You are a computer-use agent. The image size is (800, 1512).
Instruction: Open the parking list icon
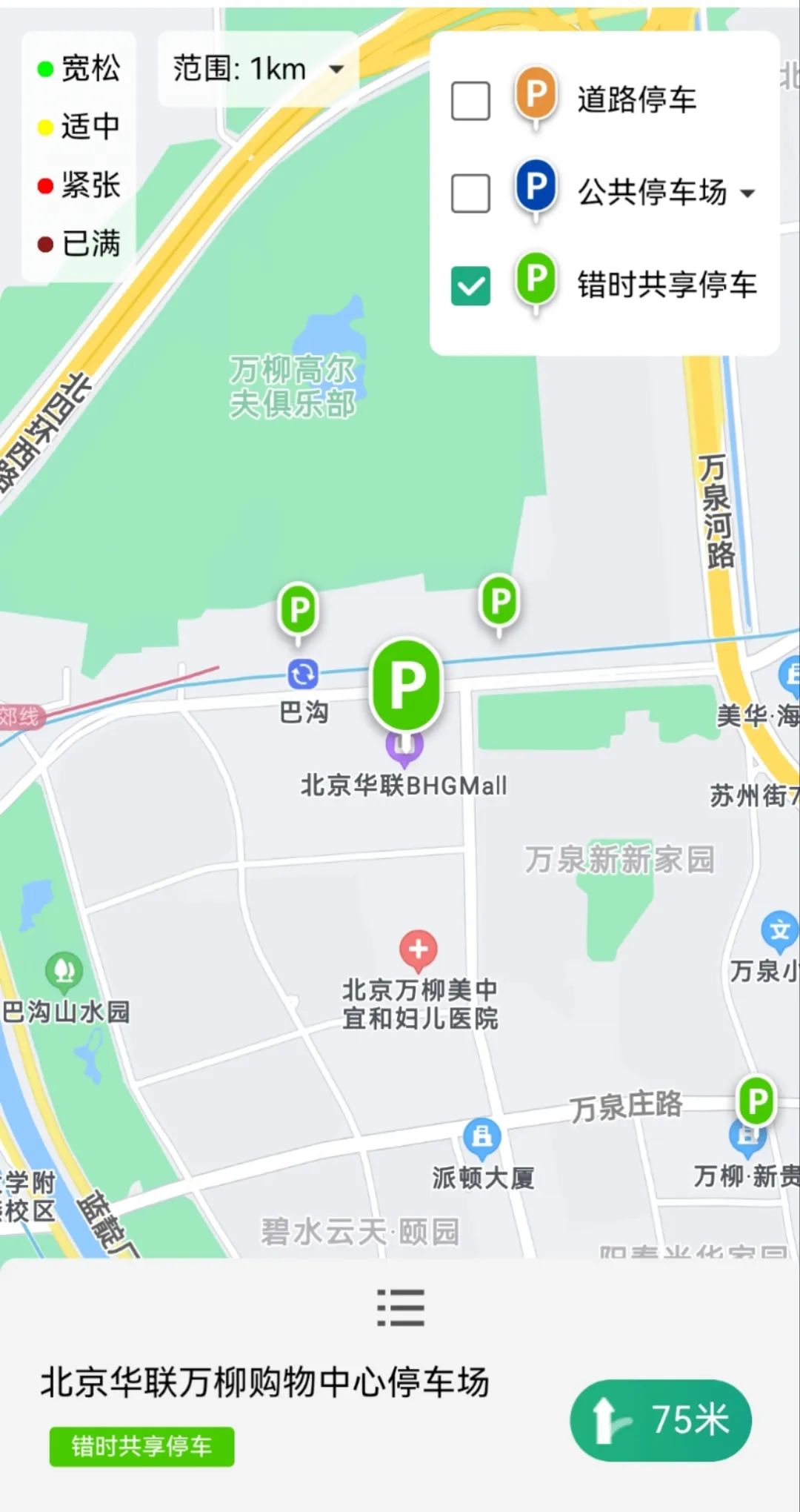400,1307
